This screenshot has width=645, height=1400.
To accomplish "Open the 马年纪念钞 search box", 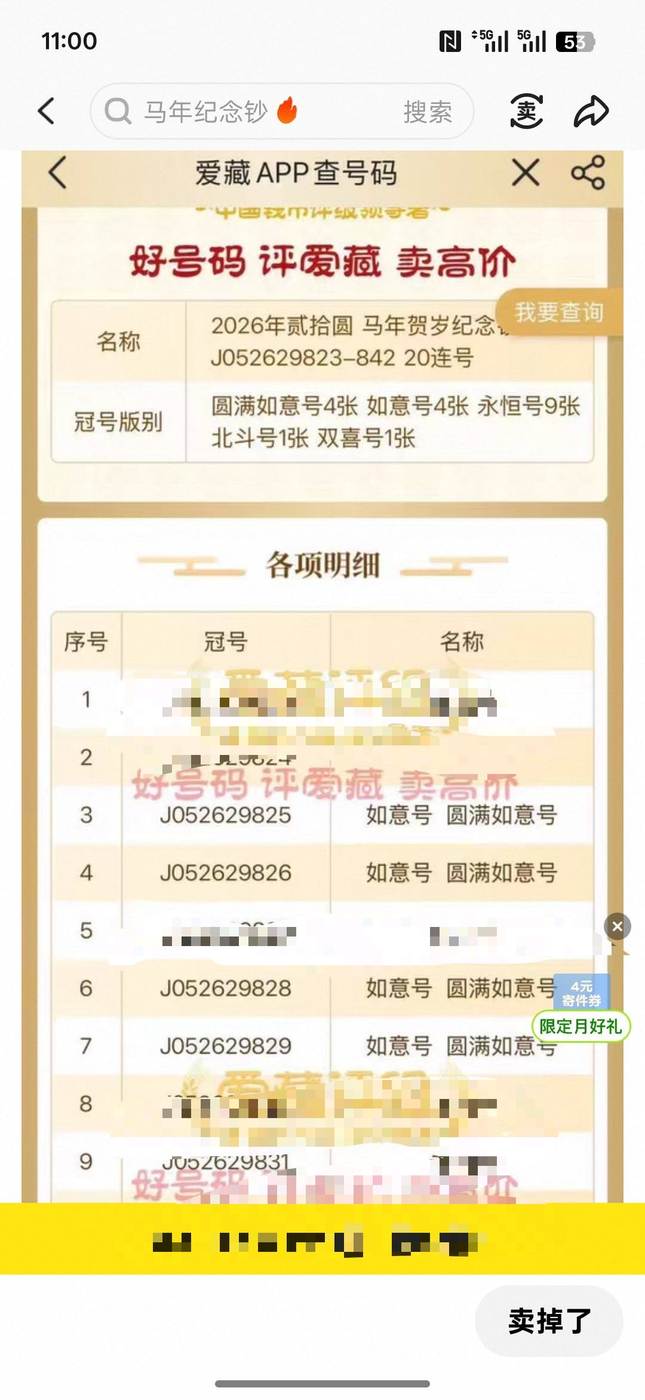I will [250, 111].
